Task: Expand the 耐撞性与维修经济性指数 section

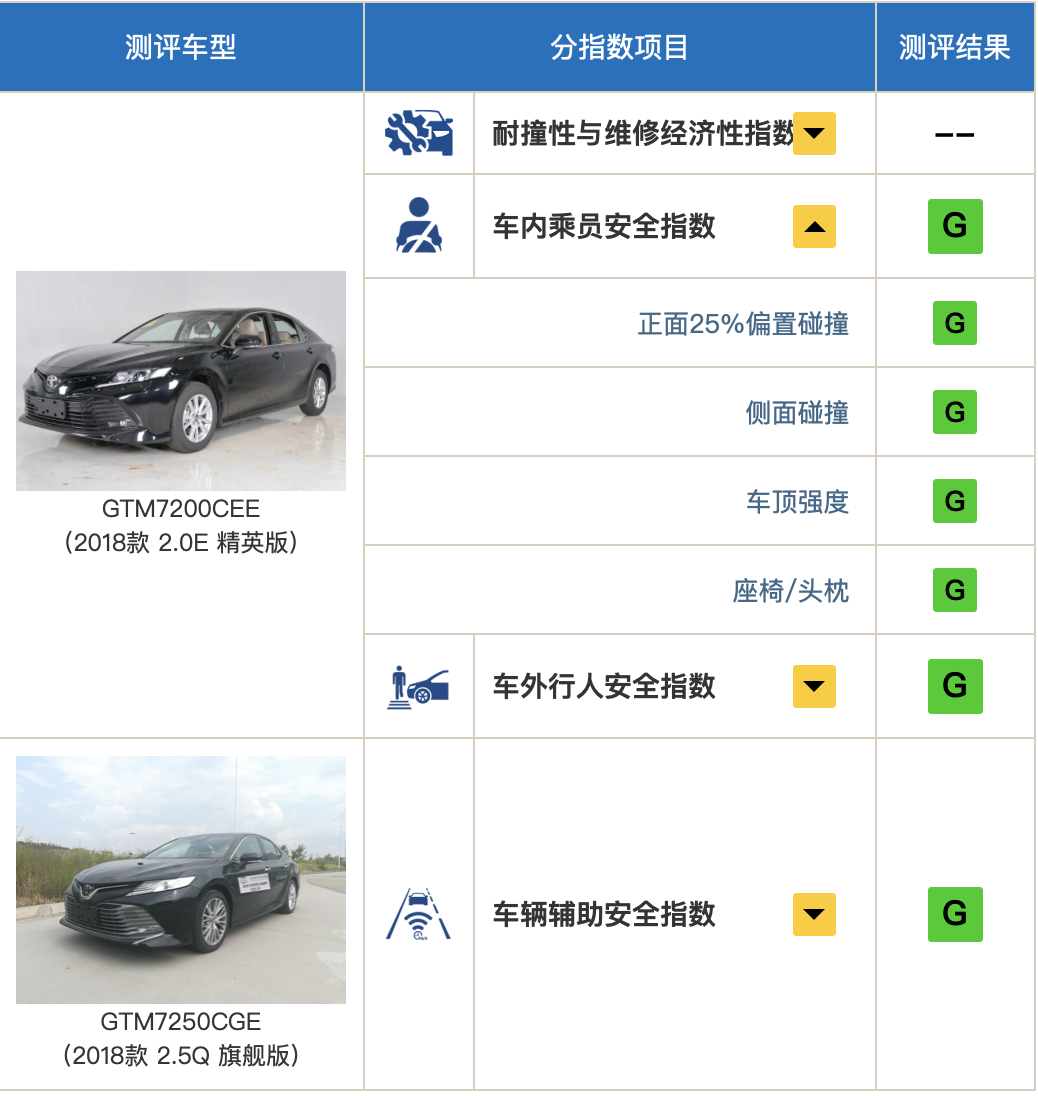Action: [814, 133]
